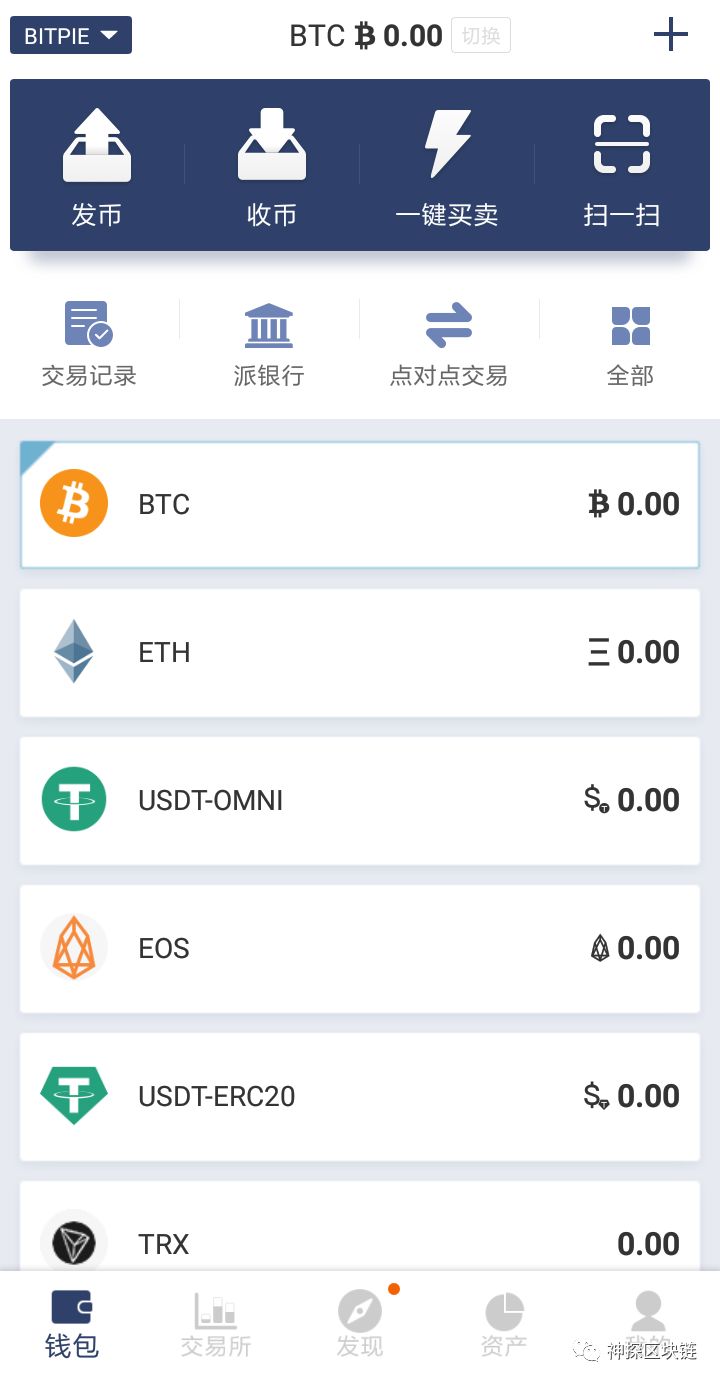
Task: Open the USDT-OMNI balance row
Action: [x=360, y=800]
